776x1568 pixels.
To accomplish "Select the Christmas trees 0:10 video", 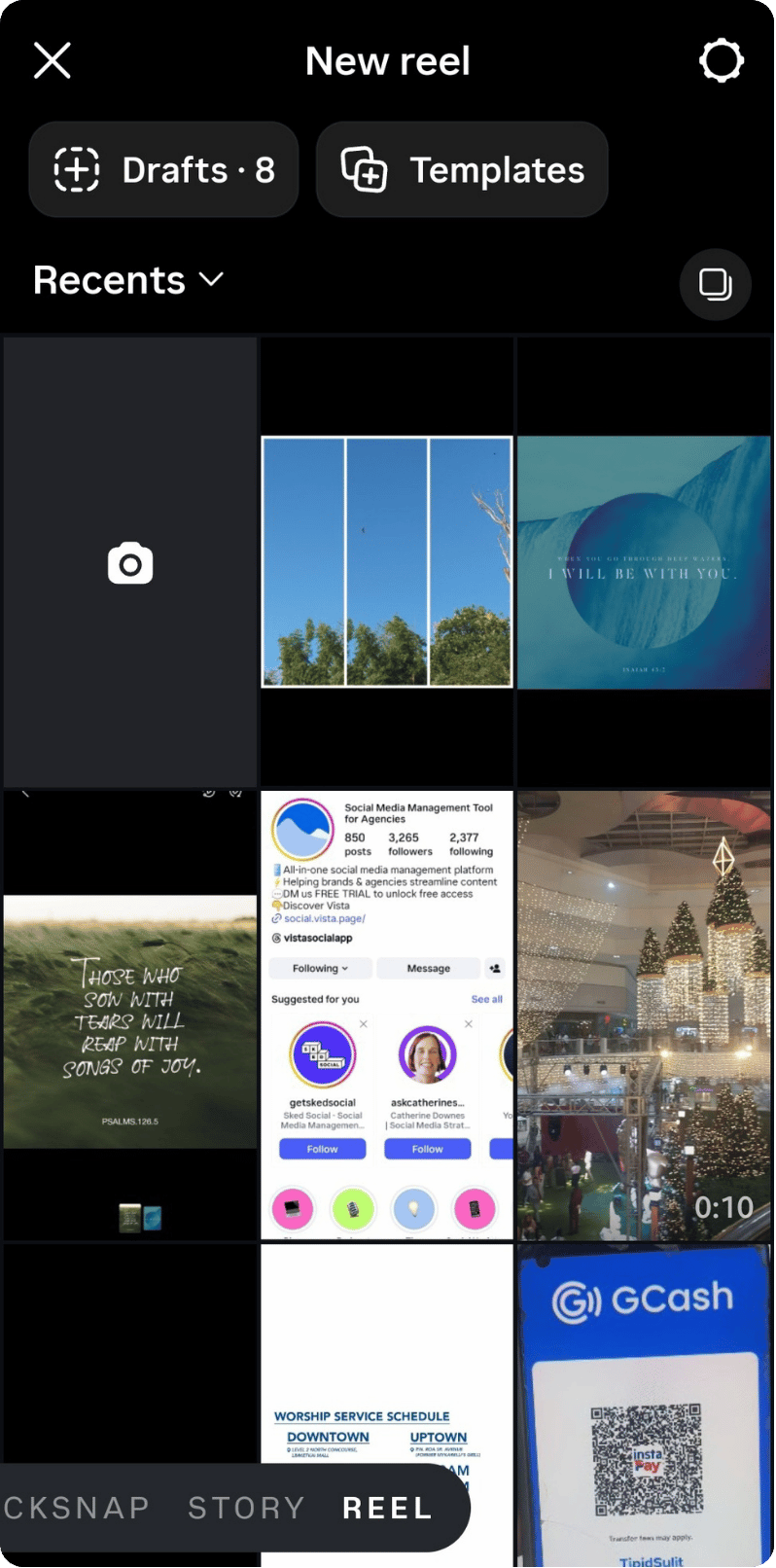I will tap(644, 1016).
